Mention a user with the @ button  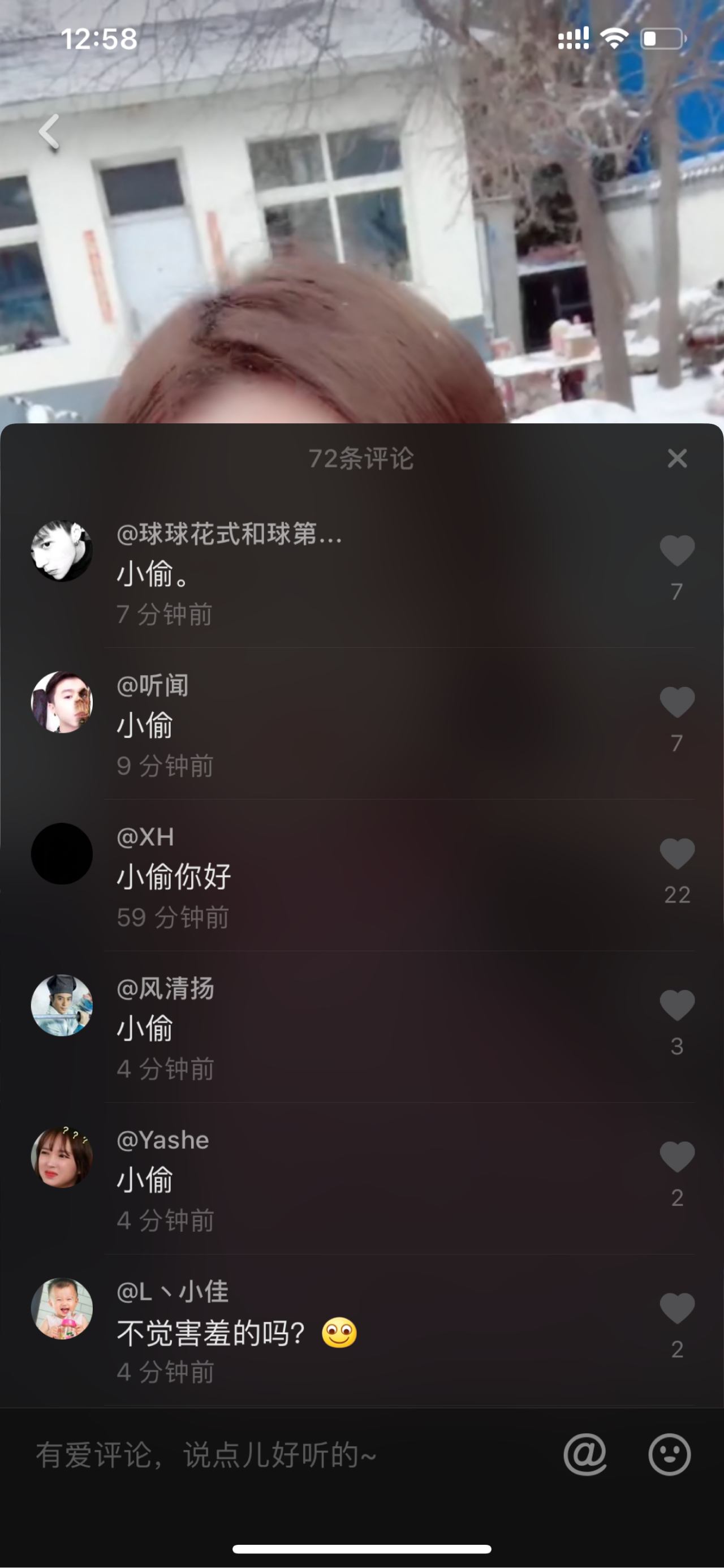(x=585, y=1455)
